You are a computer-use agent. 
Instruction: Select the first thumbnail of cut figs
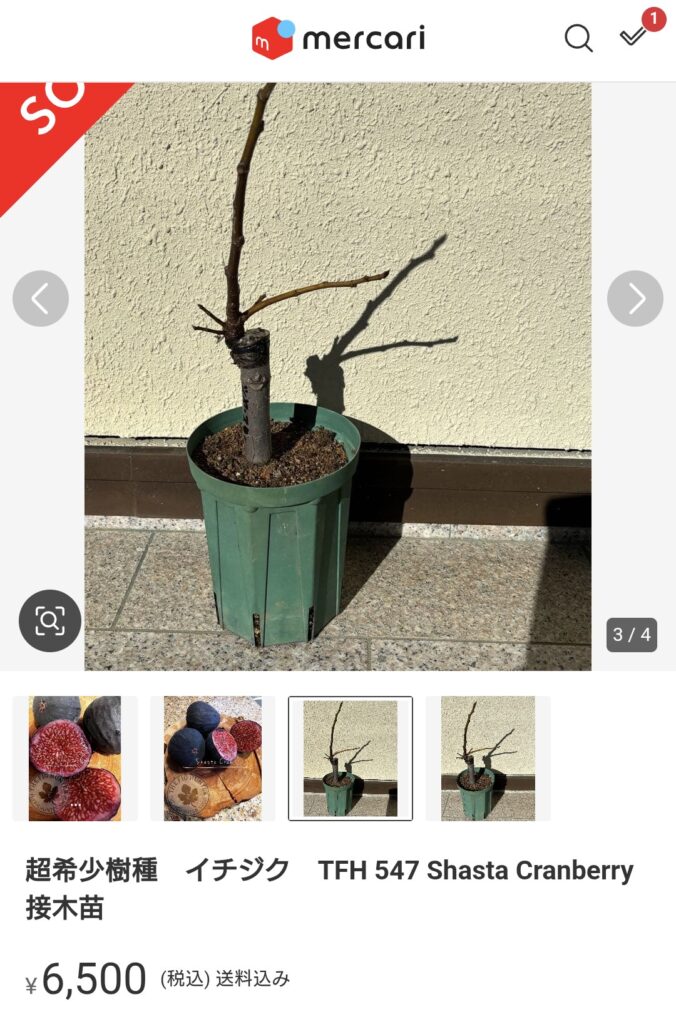(x=75, y=758)
